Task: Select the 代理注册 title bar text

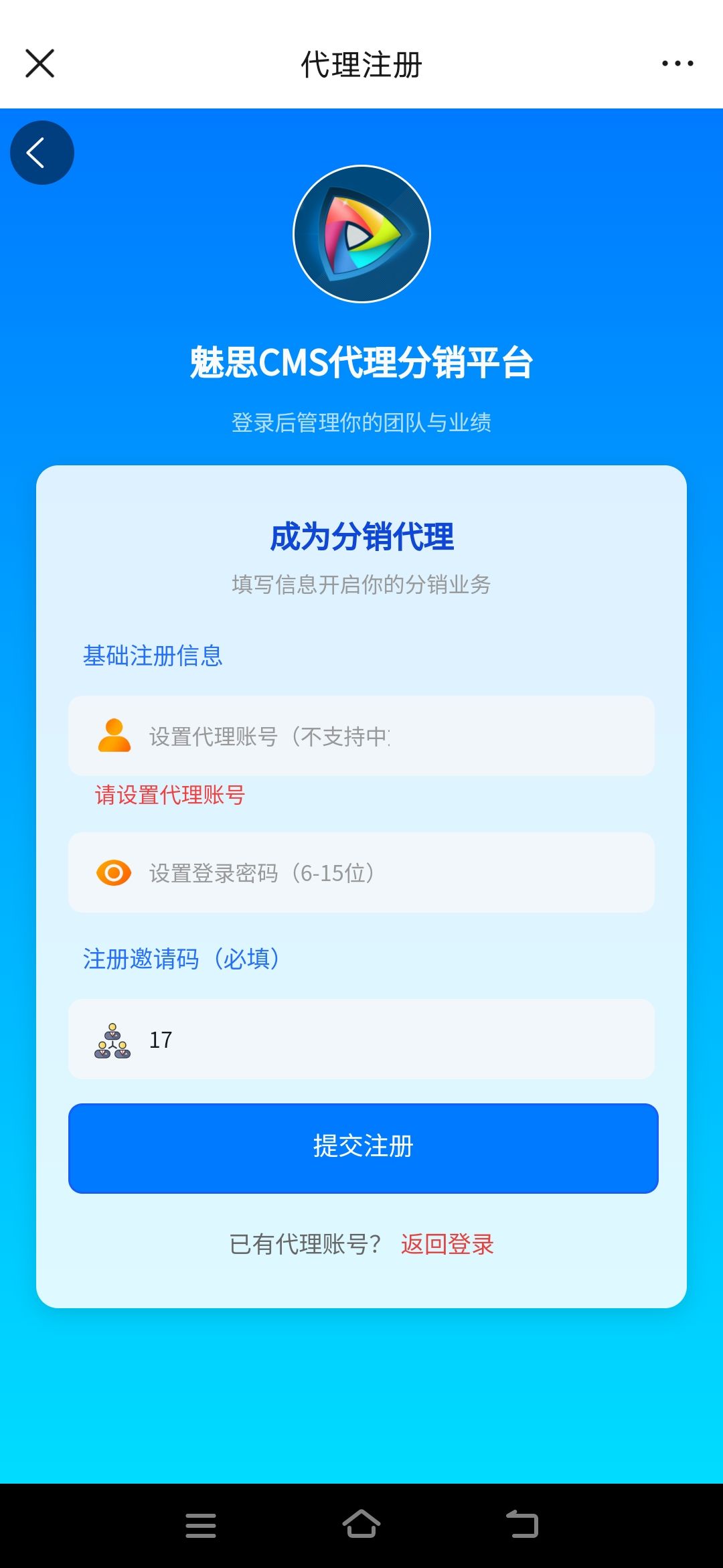Action: coord(361,63)
